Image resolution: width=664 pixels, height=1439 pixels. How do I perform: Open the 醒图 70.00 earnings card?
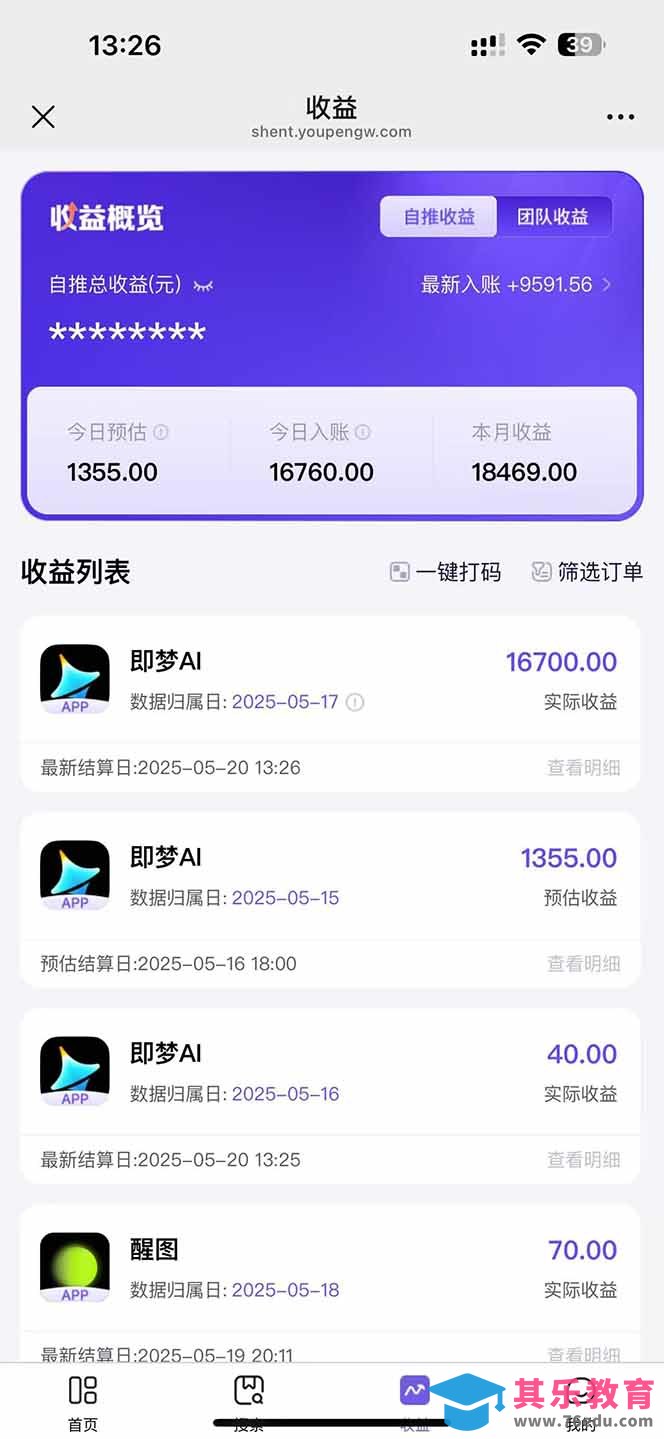330,1268
